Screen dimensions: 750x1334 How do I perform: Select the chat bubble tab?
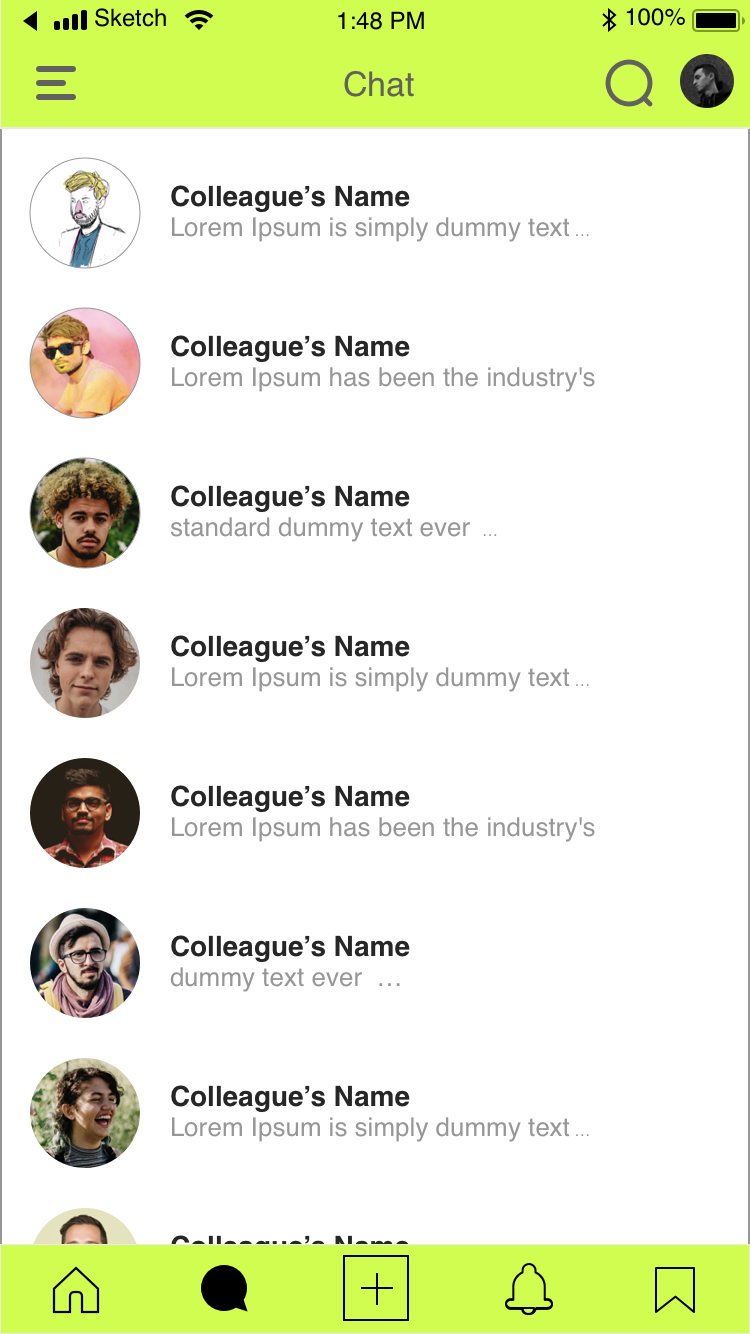224,1289
